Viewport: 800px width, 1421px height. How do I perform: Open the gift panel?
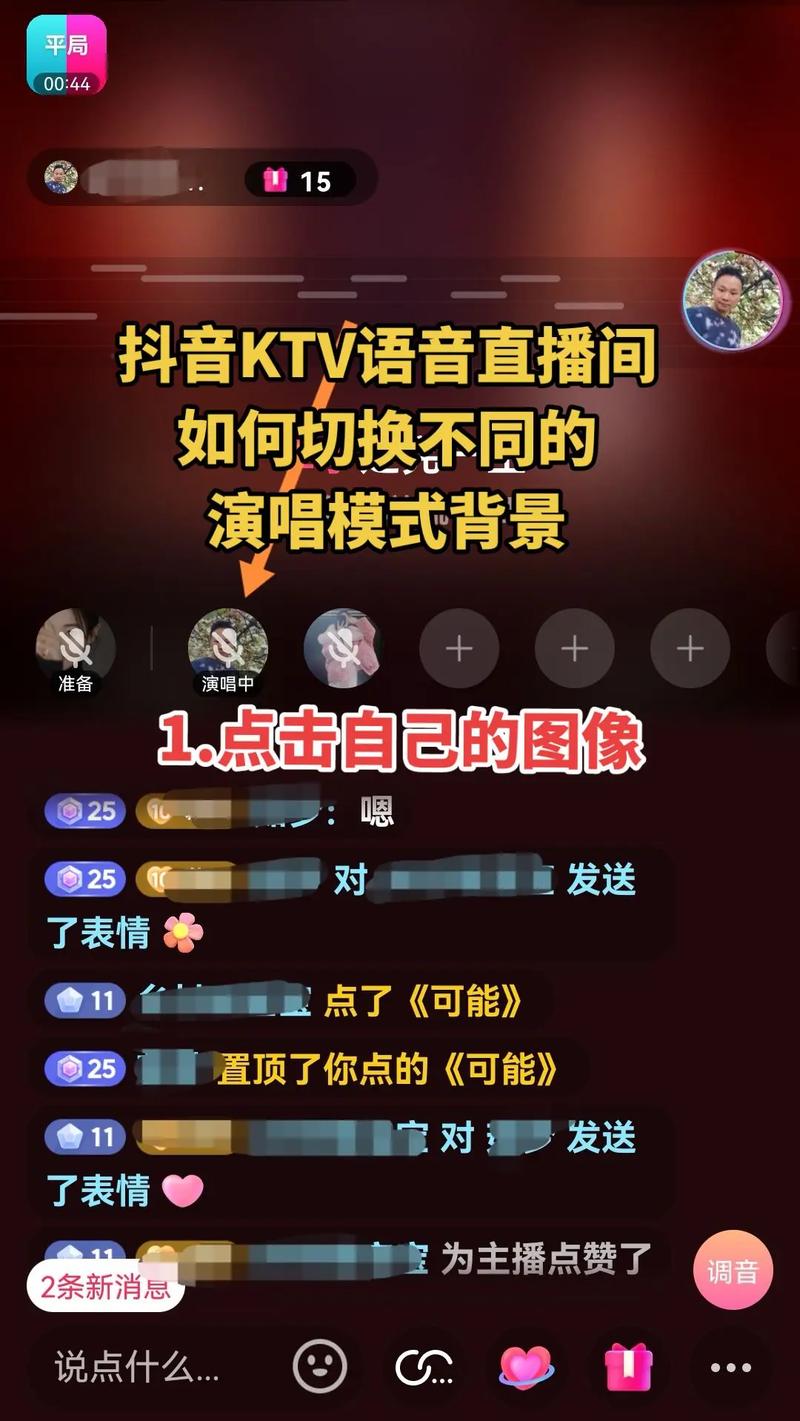pos(629,1366)
